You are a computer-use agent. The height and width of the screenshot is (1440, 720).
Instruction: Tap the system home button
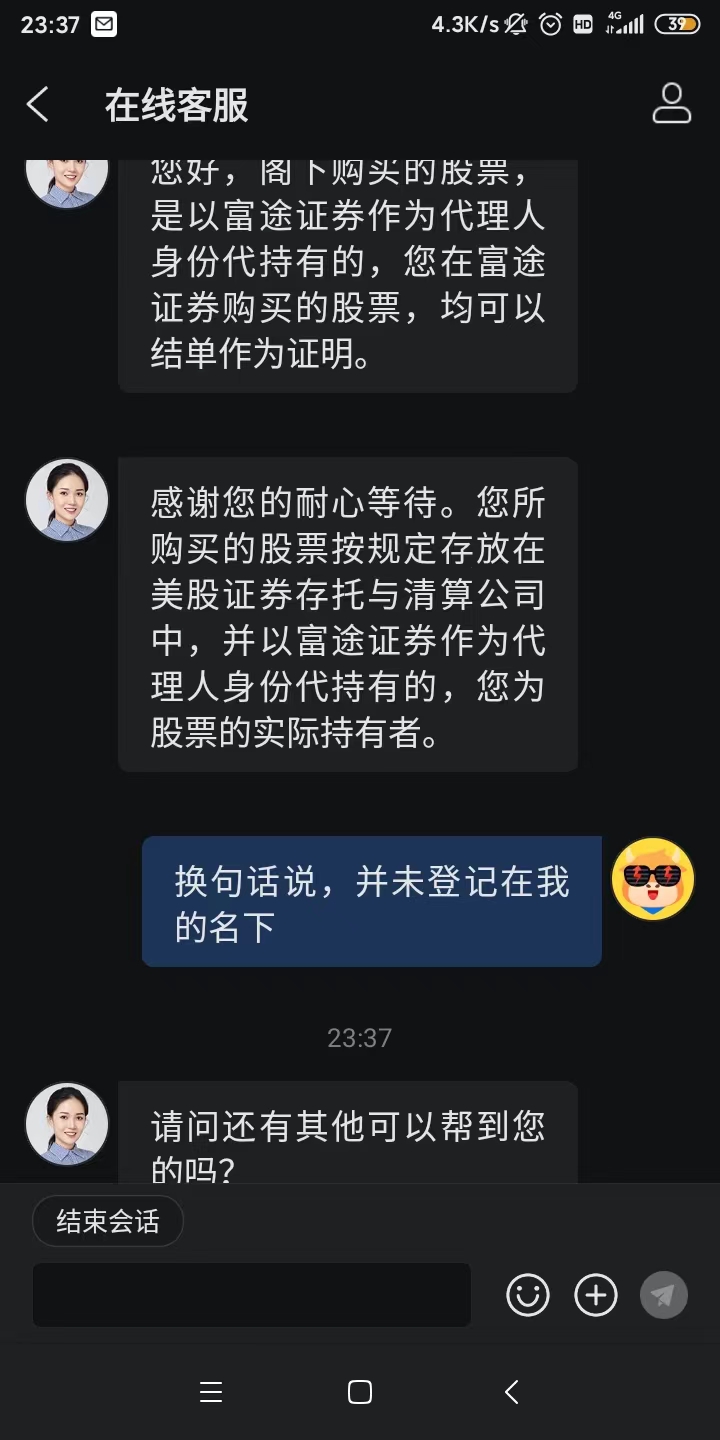pos(360,1392)
